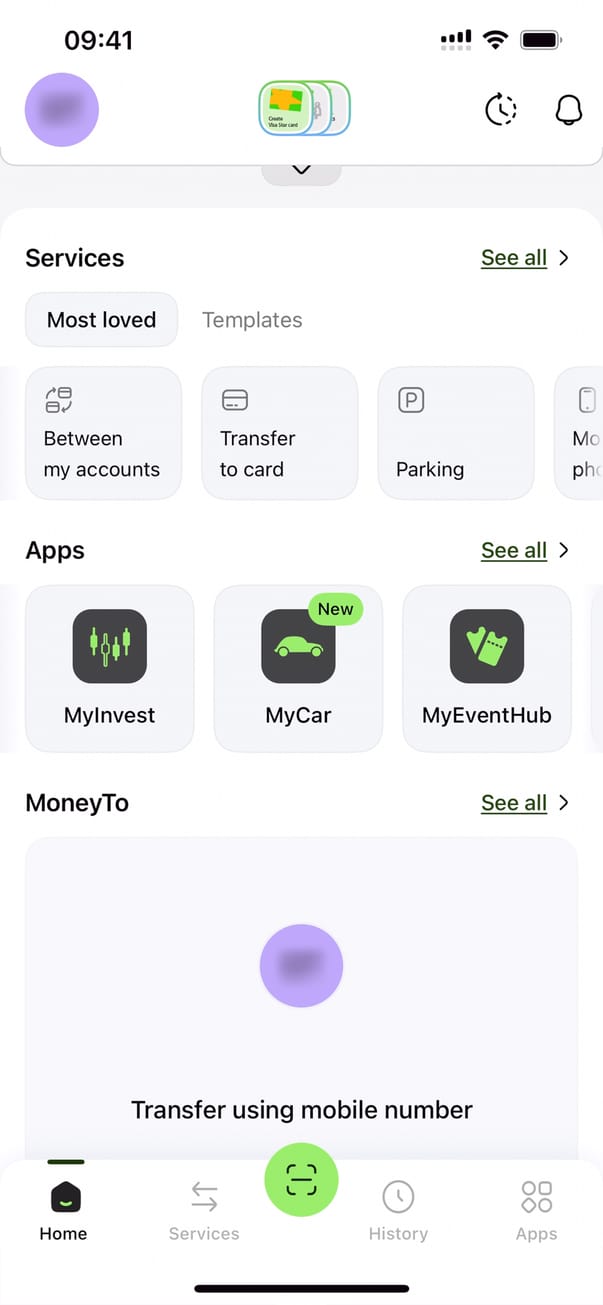Launch the MyCar app

tap(298, 668)
